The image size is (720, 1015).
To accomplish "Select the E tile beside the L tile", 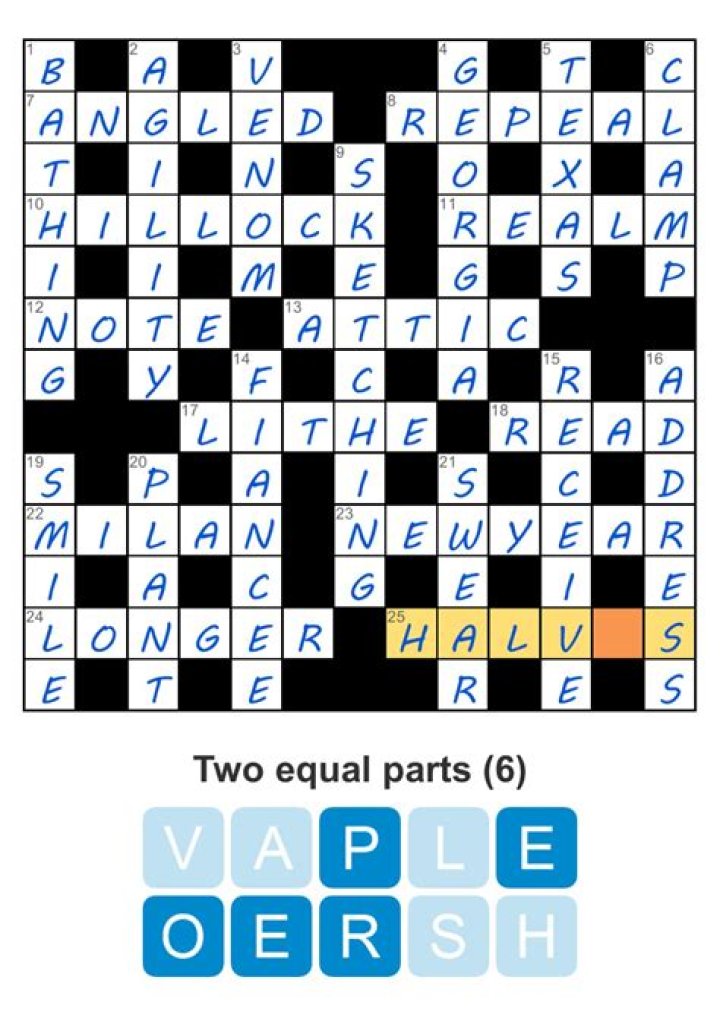I will (536, 848).
